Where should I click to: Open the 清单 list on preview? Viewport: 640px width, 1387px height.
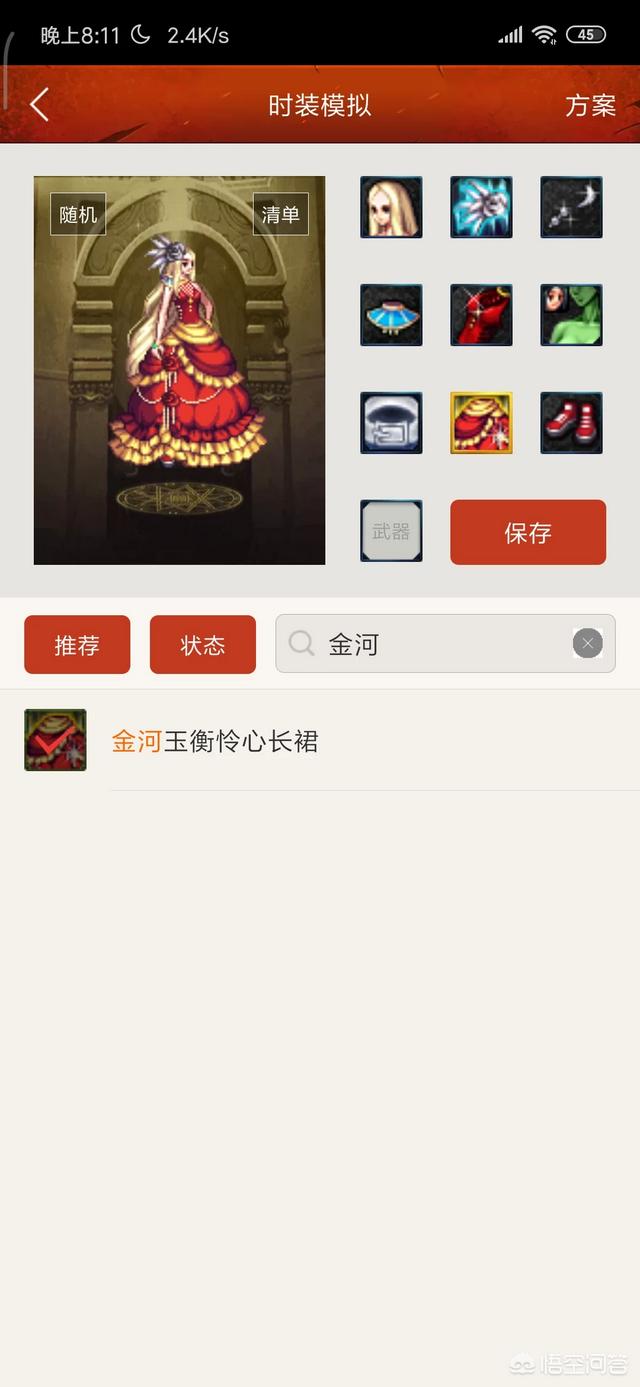coord(280,214)
